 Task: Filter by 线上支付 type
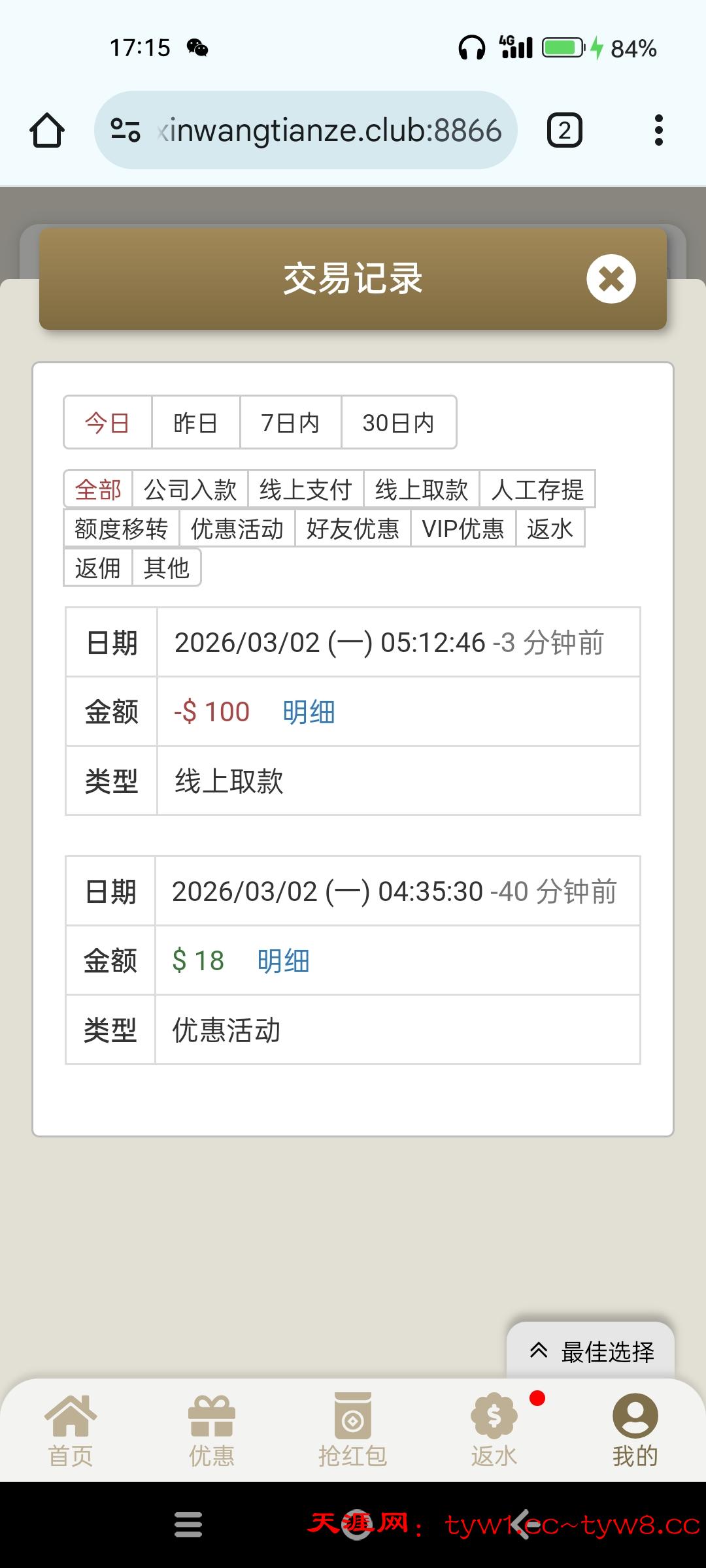point(305,489)
